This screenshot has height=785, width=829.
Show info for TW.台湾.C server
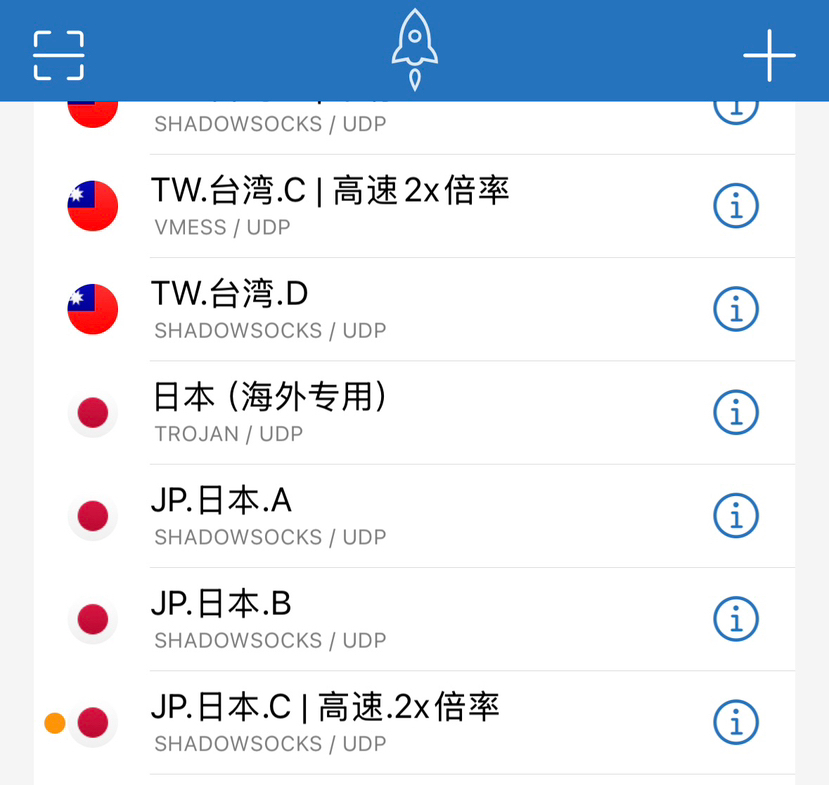pyautogui.click(x=736, y=206)
